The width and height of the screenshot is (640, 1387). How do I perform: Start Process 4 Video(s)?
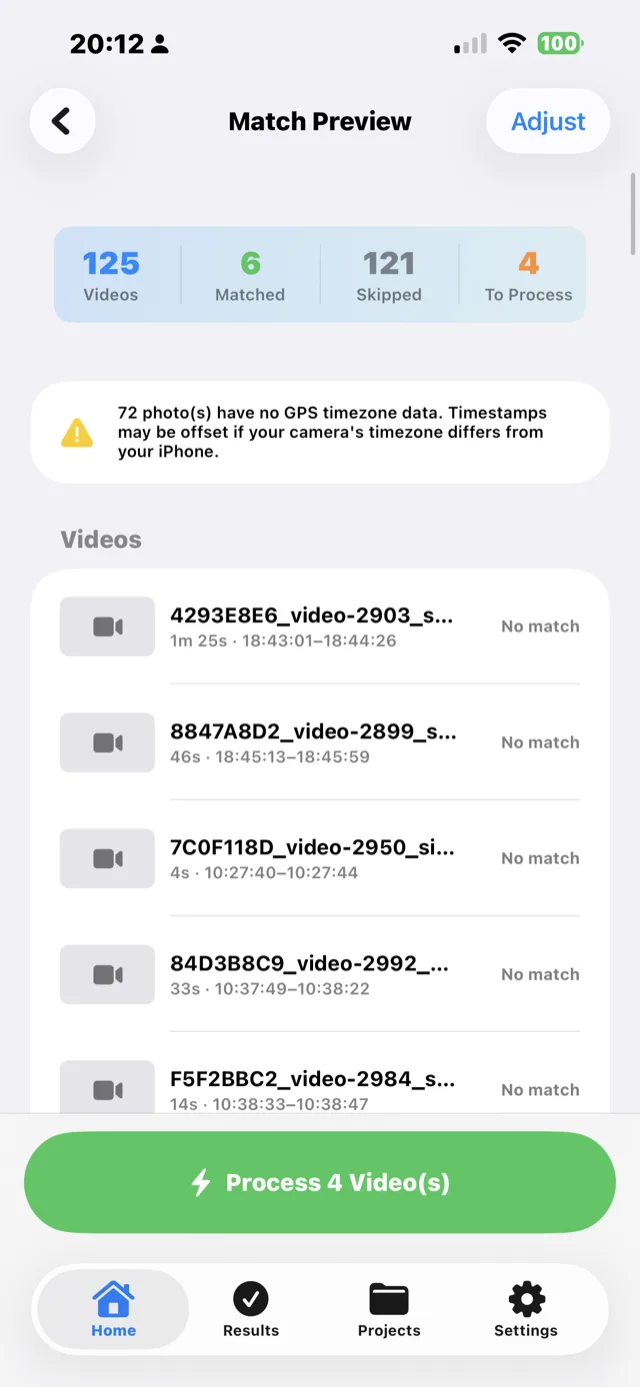click(x=320, y=1183)
